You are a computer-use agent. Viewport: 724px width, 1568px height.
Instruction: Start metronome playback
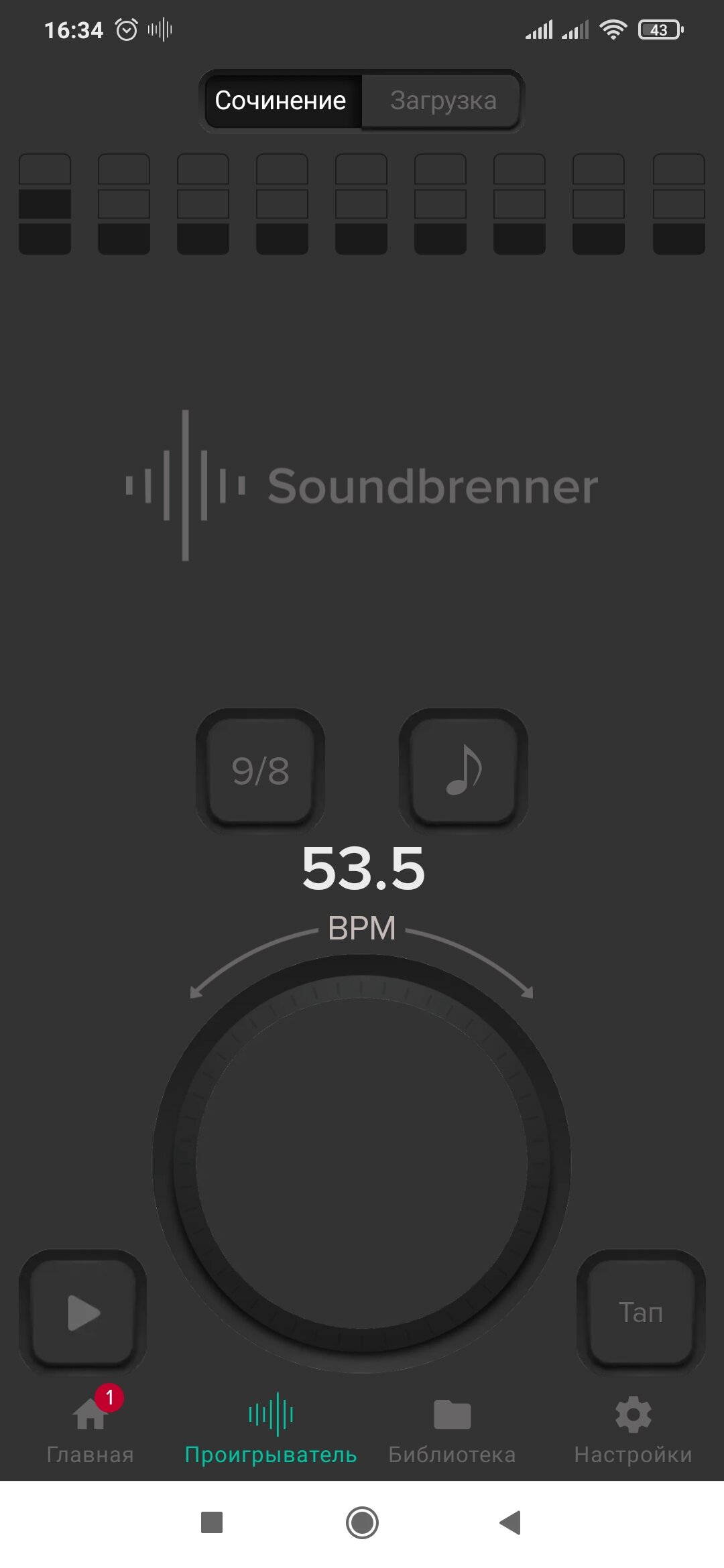click(83, 1312)
